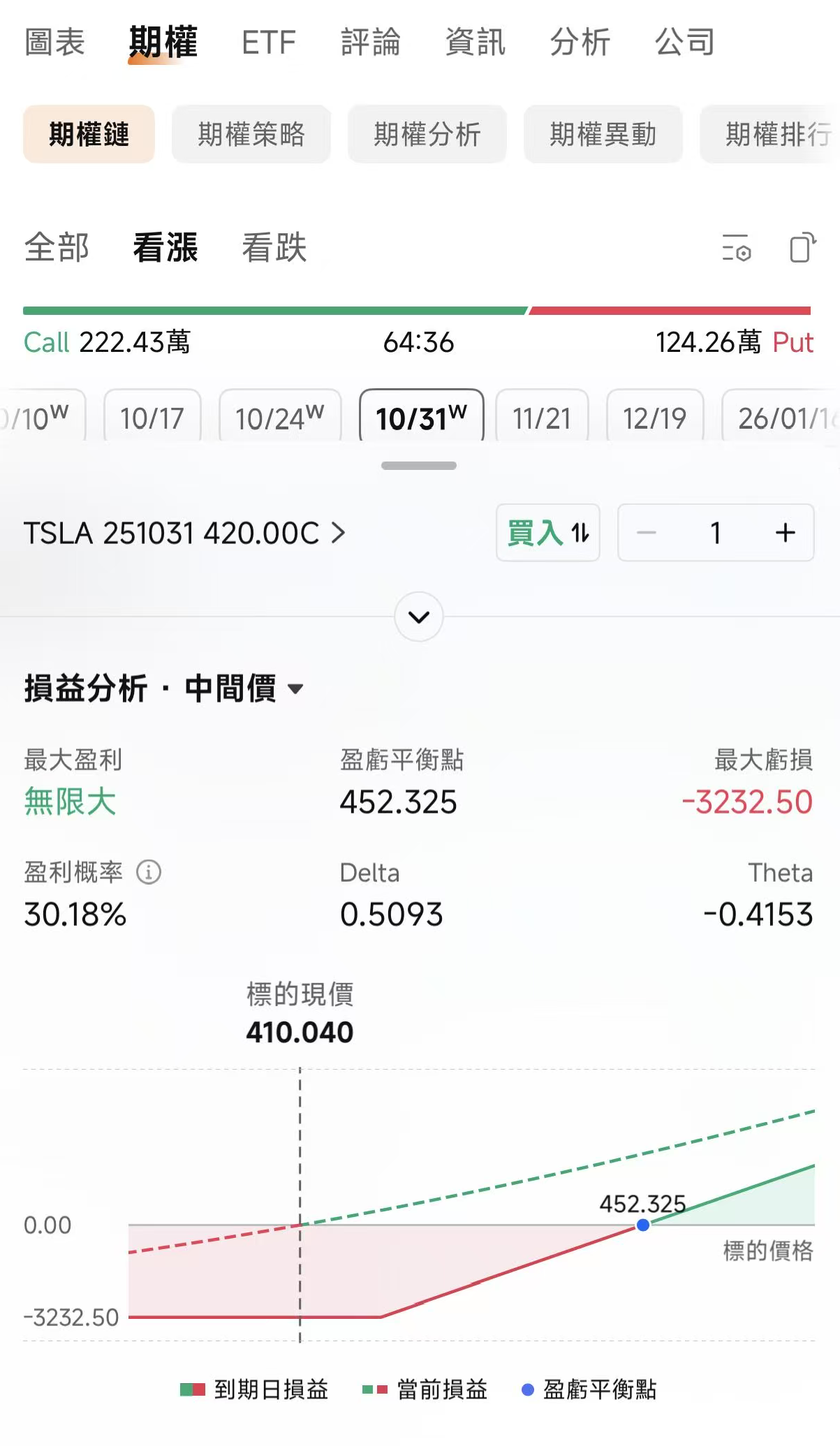The width and height of the screenshot is (840, 1446).
Task: Collapse the order panel with the chevron
Action: [x=419, y=617]
